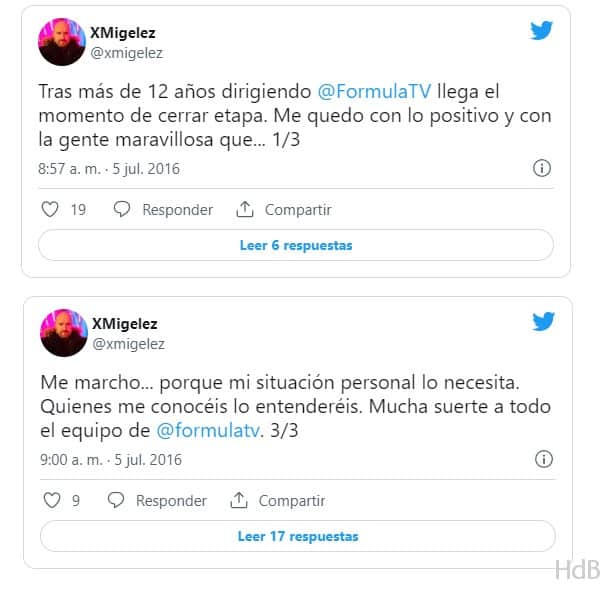Open Leer 17 respuestas
Viewport: 612px width, 590px height.
298,536
